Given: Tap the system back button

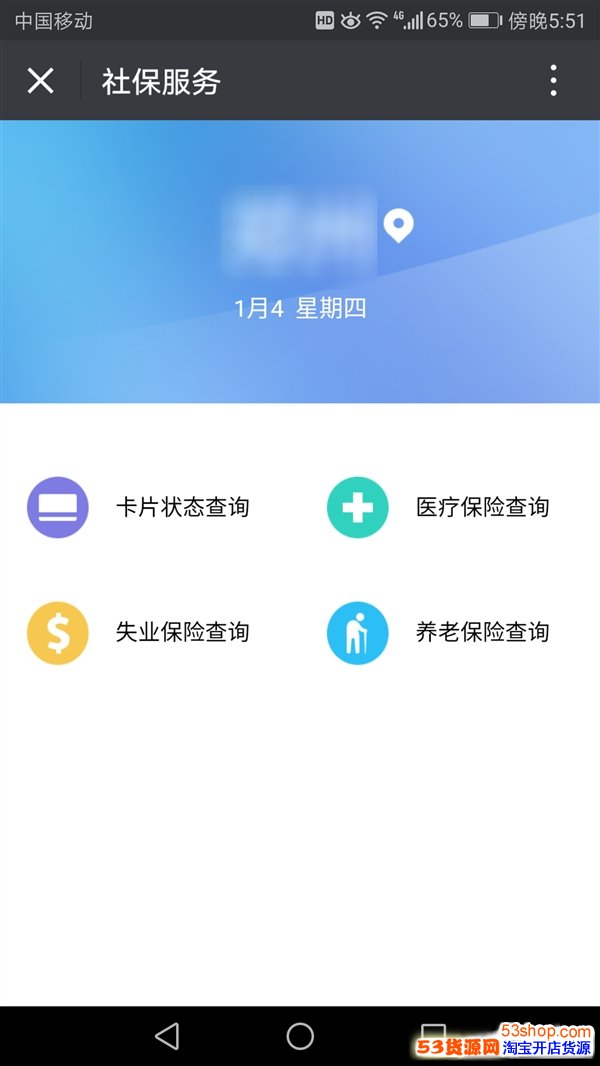Looking at the screenshot, I should coord(167,1036).
